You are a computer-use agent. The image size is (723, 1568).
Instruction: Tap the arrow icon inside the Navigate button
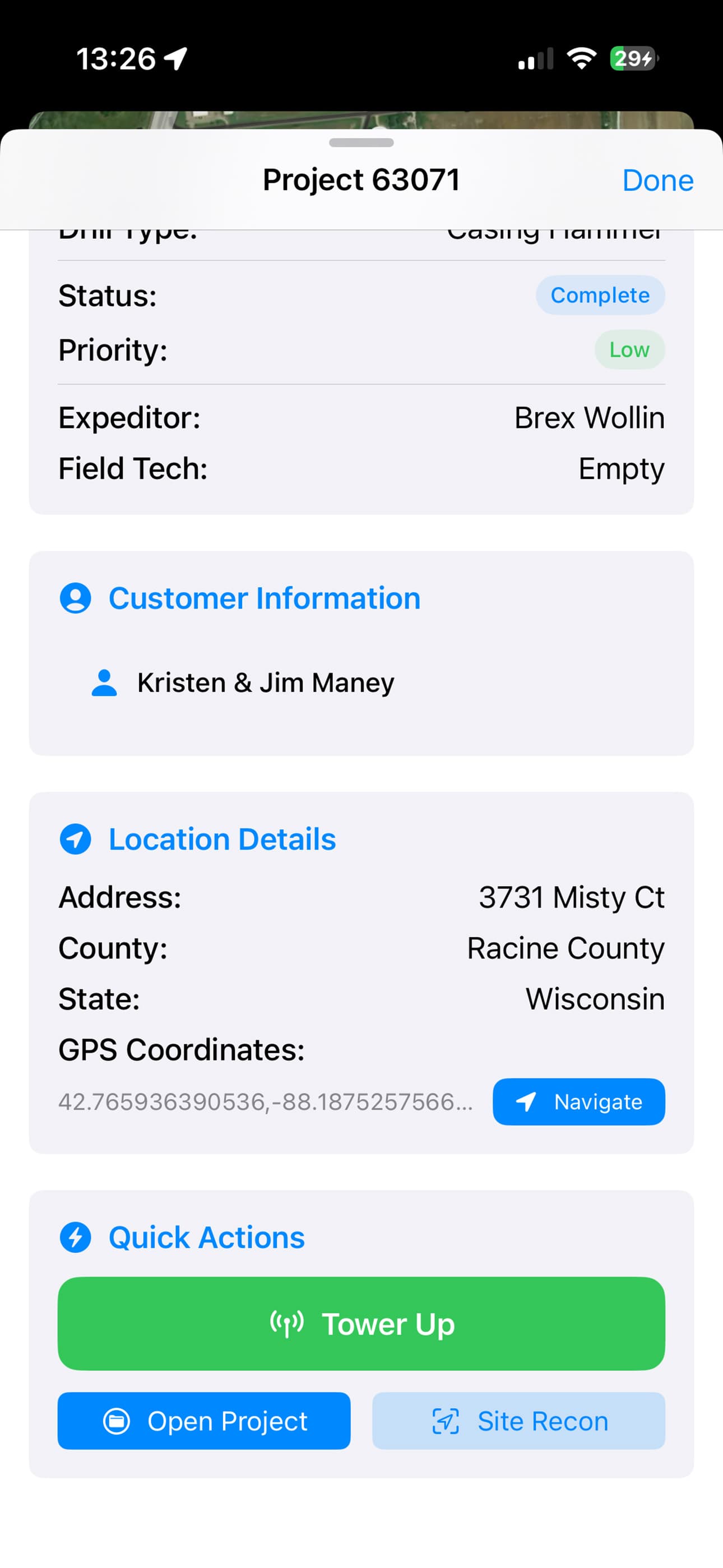coord(527,1102)
